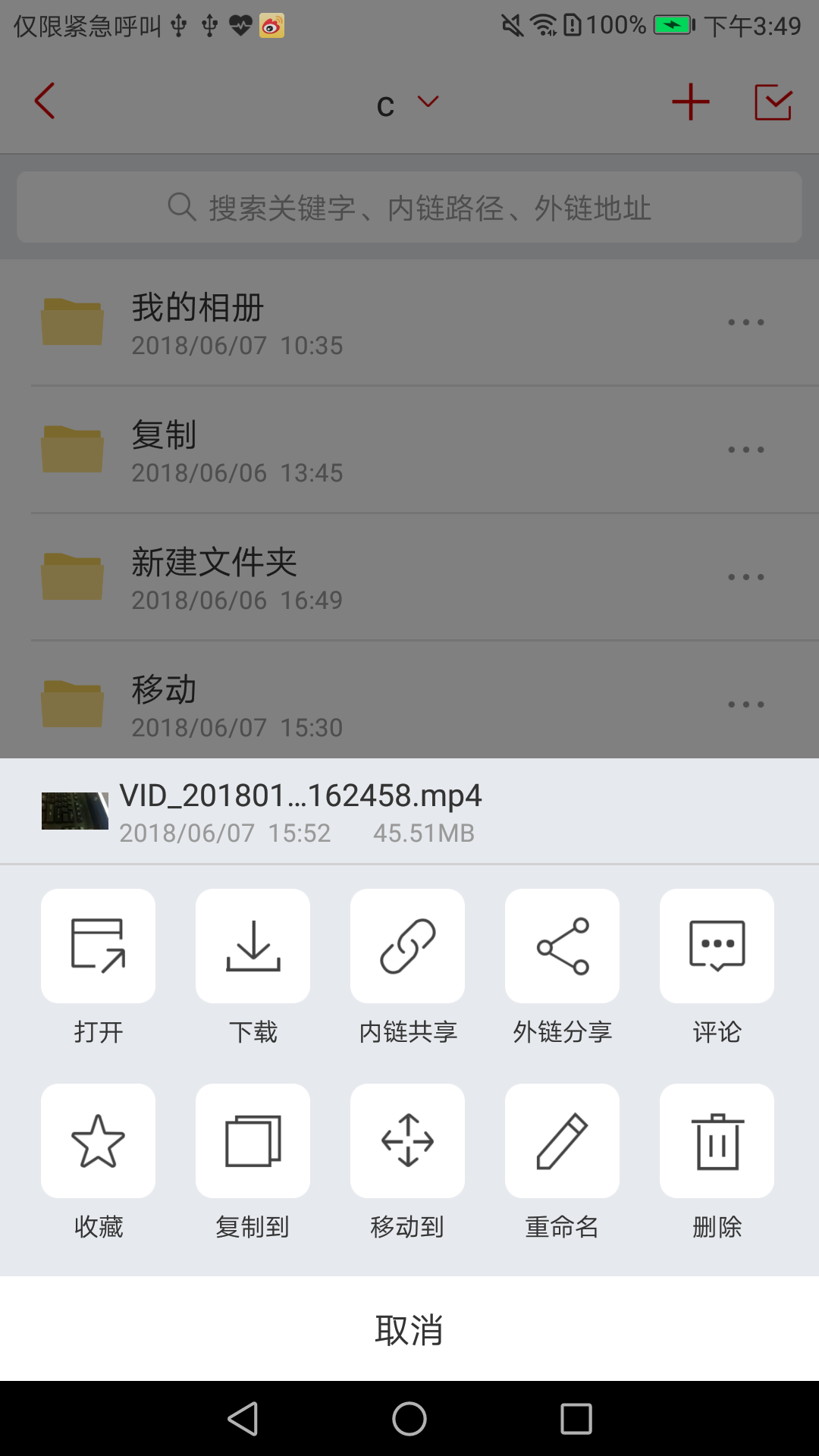Open the 内链共享 internal link sharing icon
This screenshot has width=819, height=1456.
(x=407, y=946)
